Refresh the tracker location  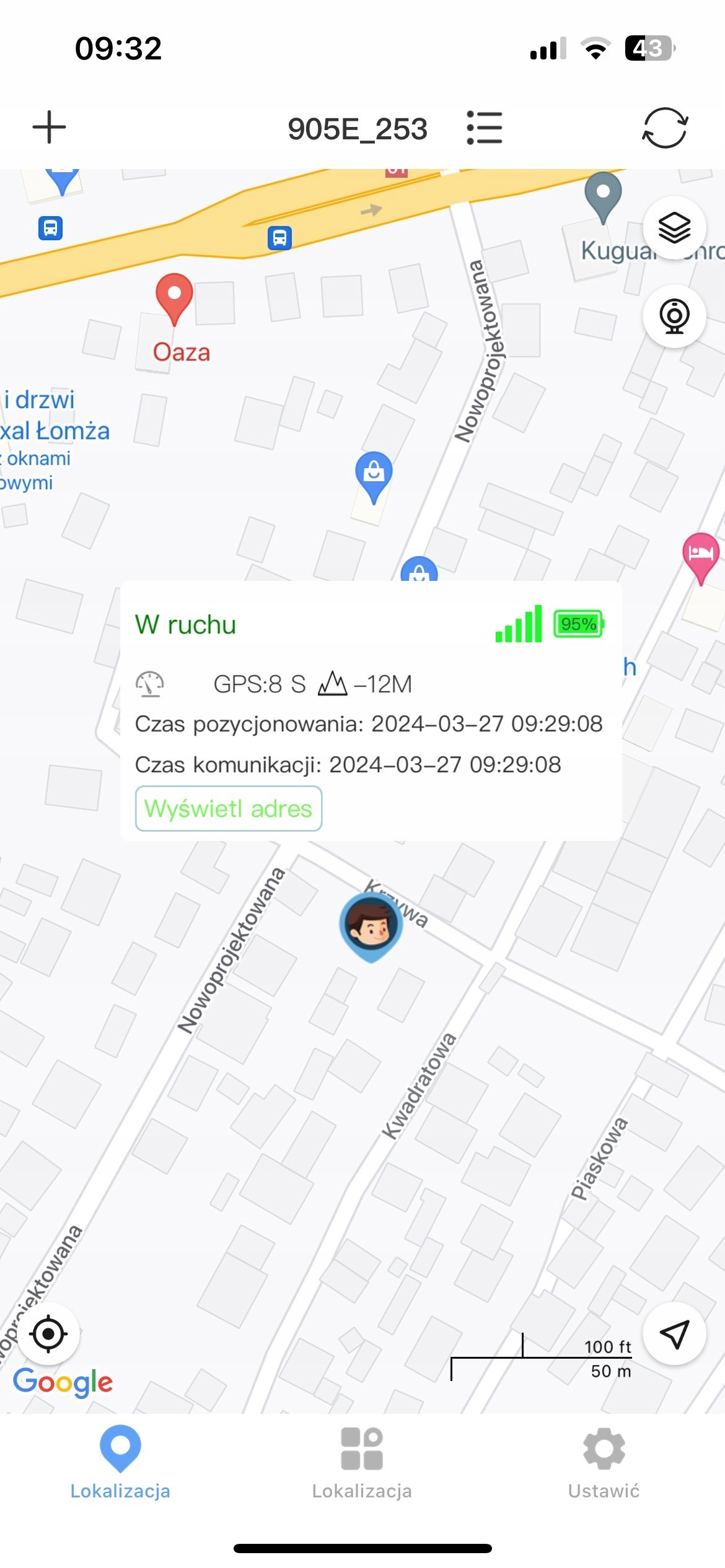[x=664, y=128]
